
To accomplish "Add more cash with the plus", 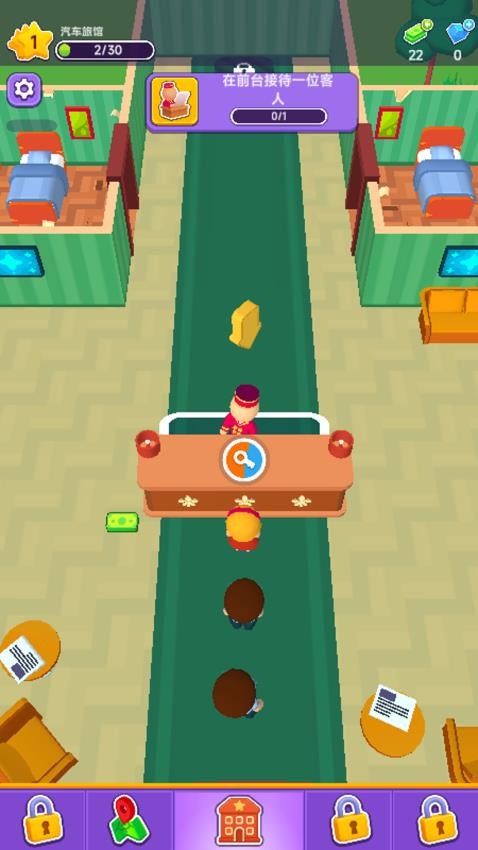I will [427, 25].
